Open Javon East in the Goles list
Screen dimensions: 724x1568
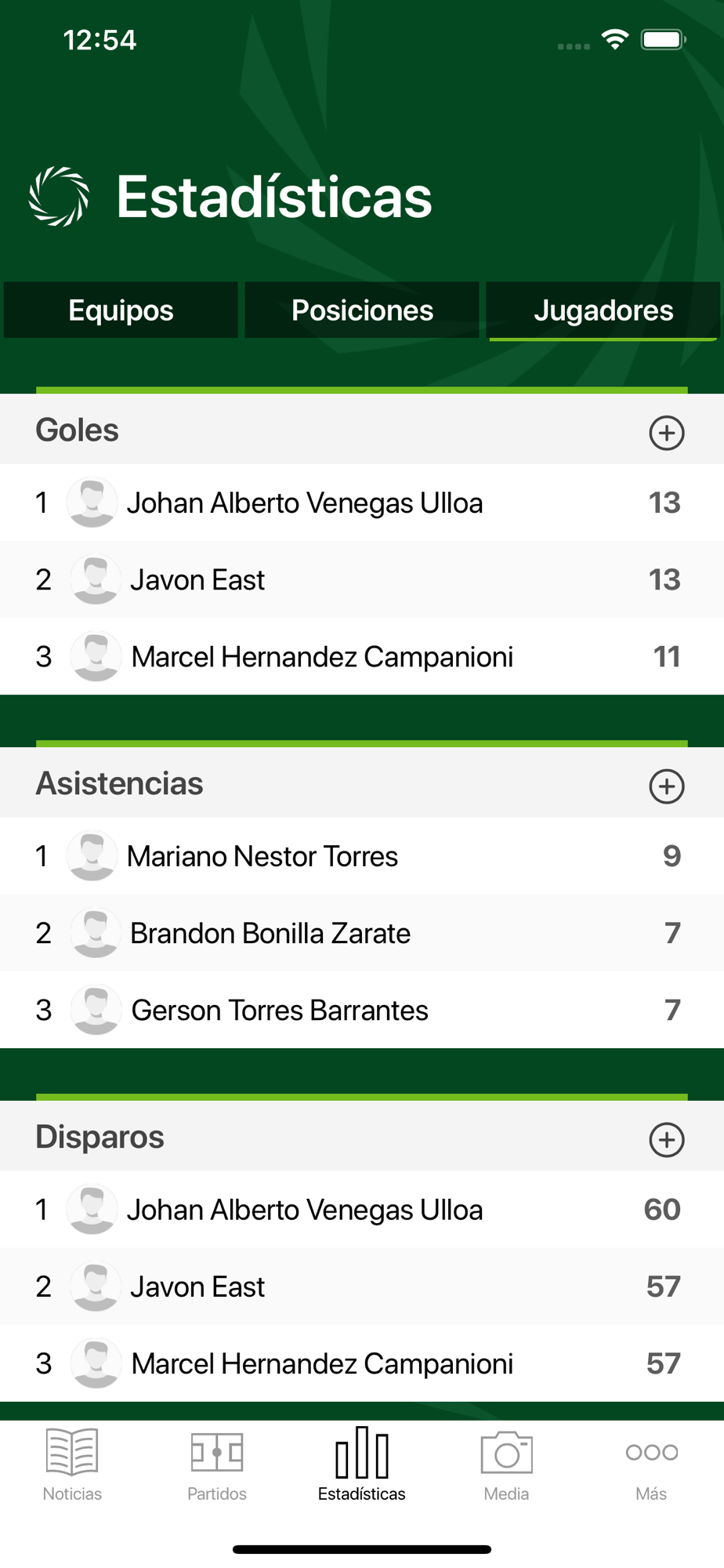point(362,579)
